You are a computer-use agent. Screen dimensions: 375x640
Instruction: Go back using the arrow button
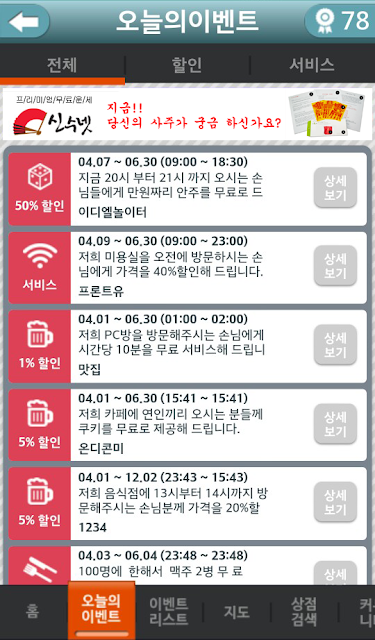click(x=24, y=21)
